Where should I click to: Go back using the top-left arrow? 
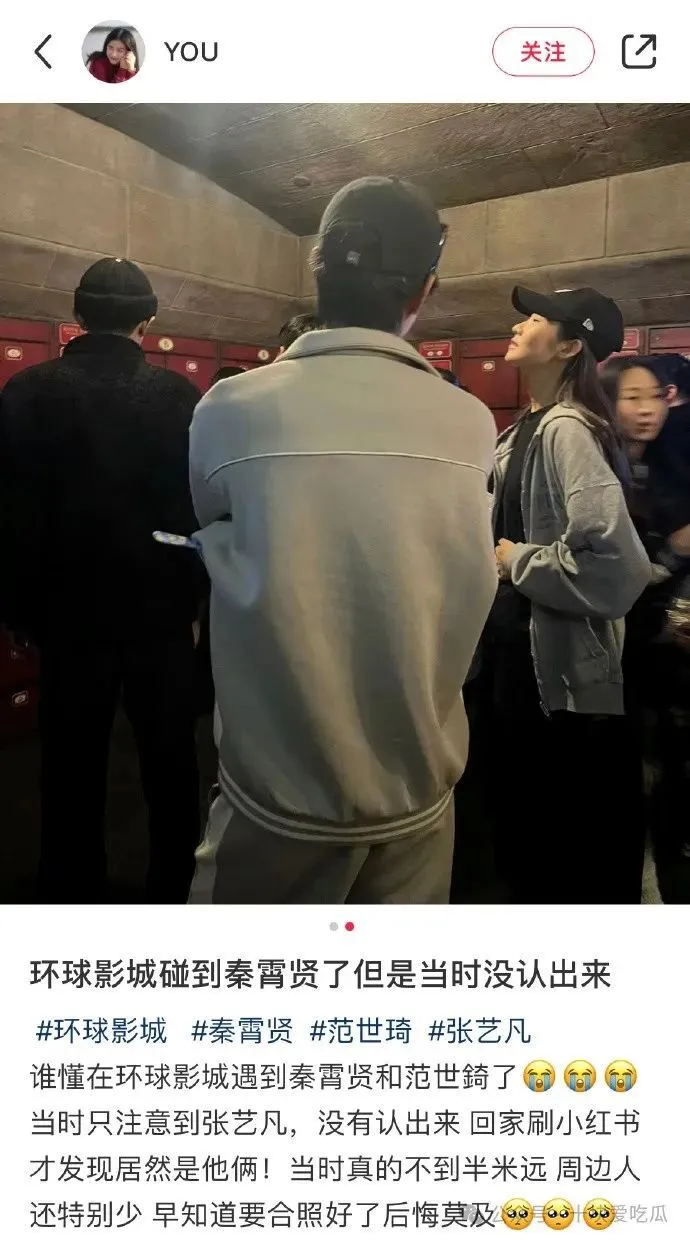tap(43, 51)
